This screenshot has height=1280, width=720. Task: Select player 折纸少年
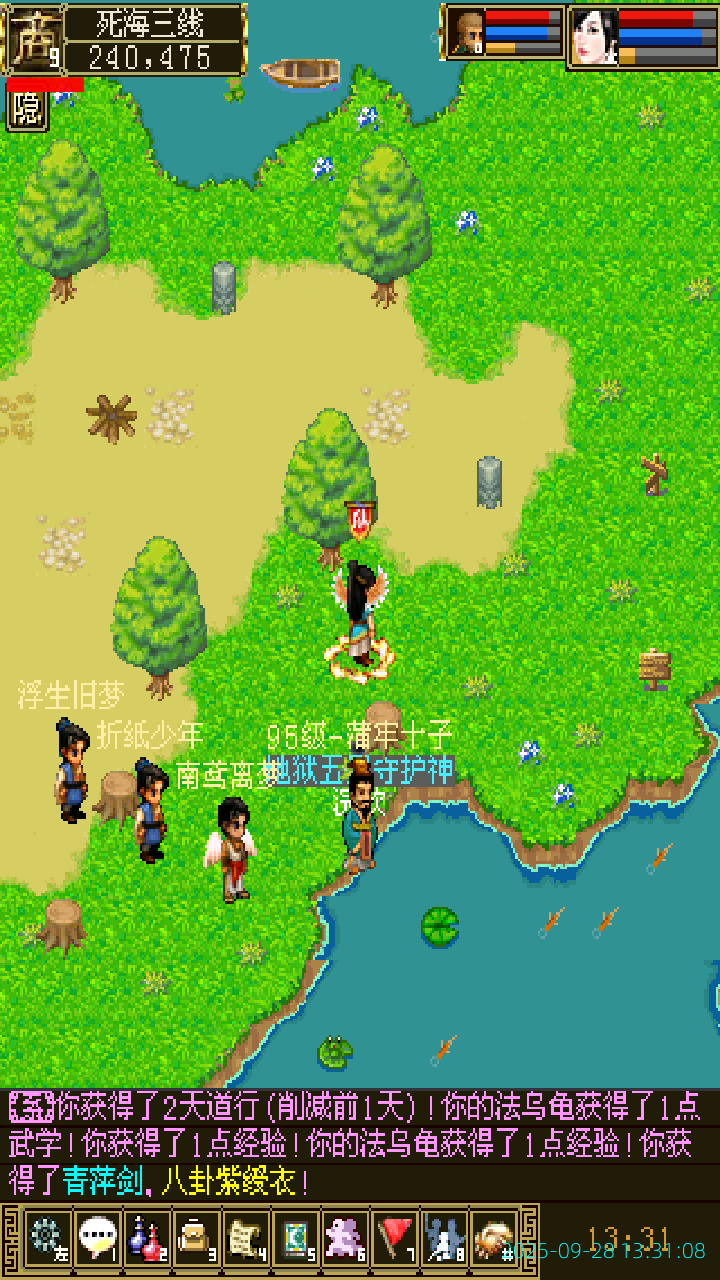(x=151, y=810)
